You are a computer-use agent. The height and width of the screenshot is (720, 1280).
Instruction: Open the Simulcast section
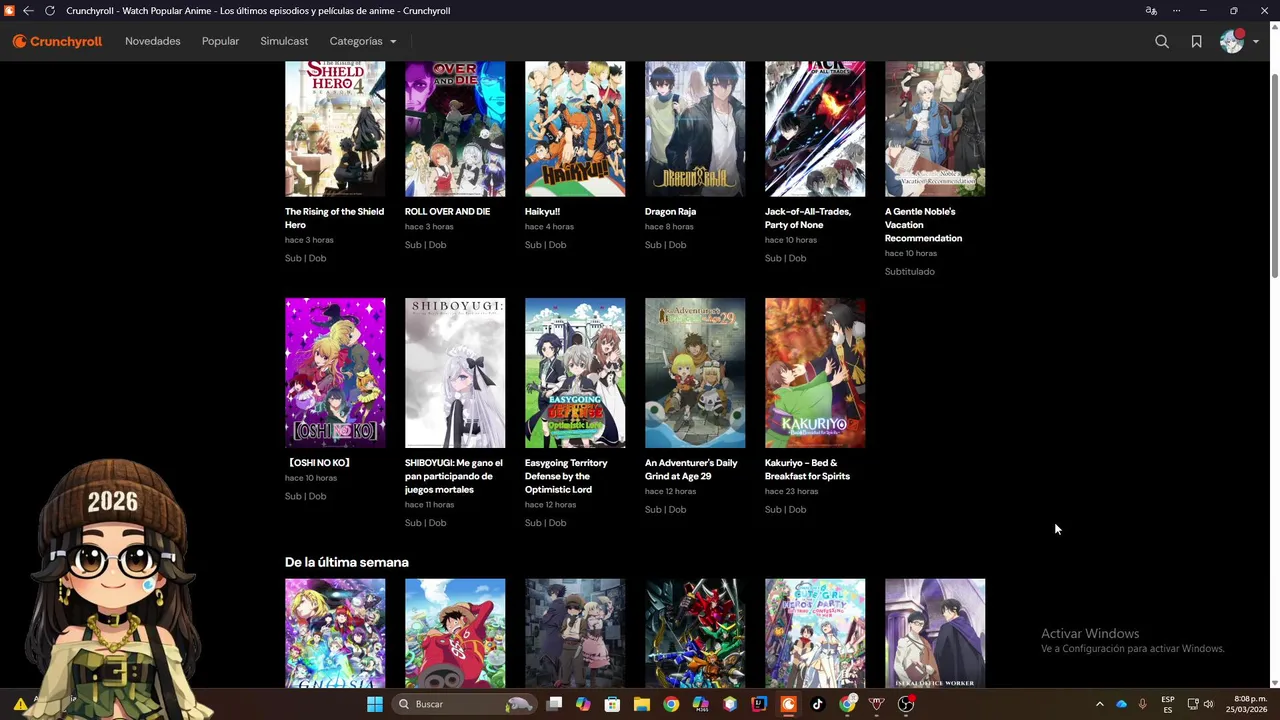coord(284,41)
